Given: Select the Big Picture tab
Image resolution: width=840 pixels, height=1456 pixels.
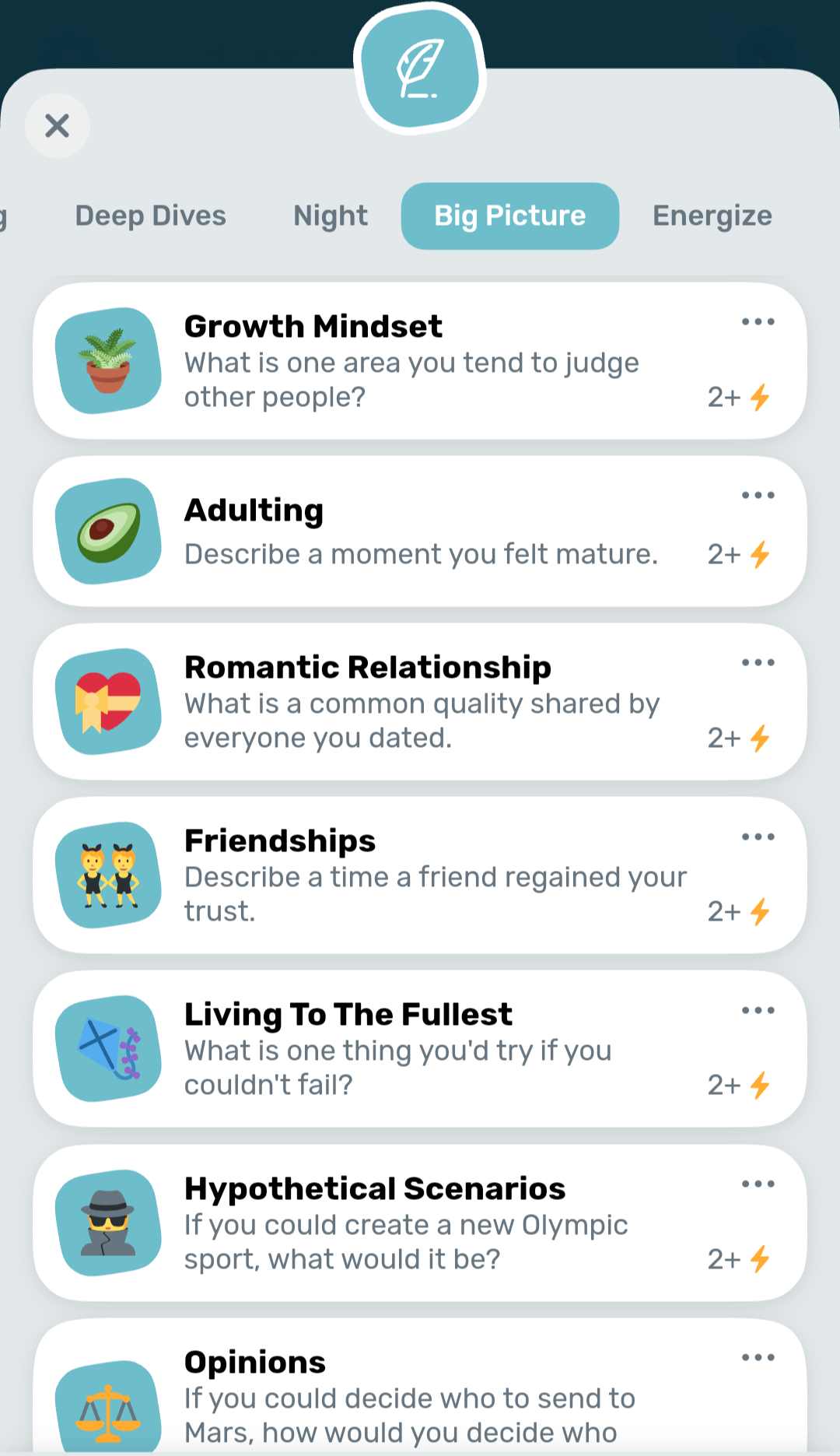Looking at the screenshot, I should coord(509,216).
